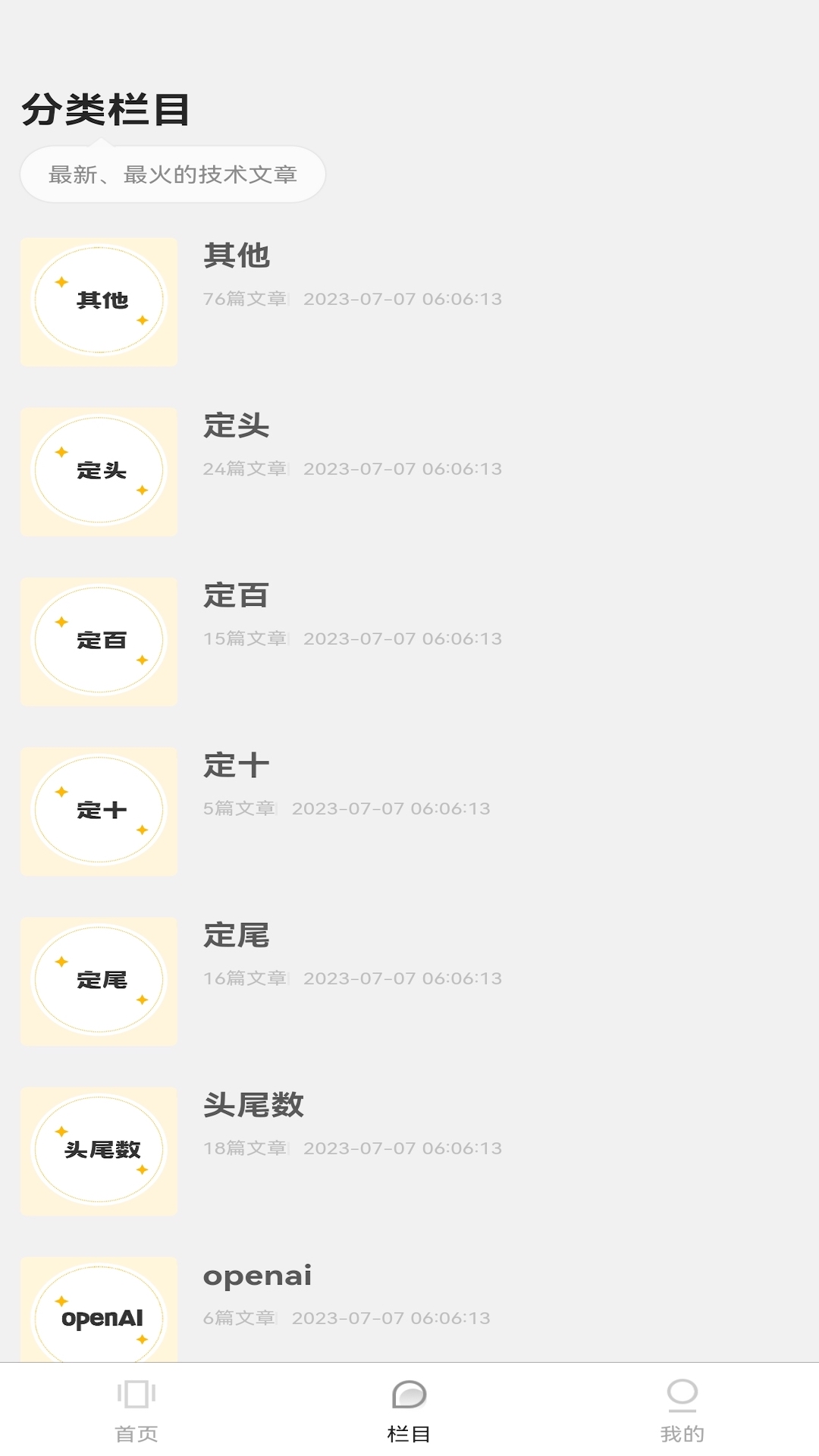Tap the 其他 category icon
819x1456 pixels.
pos(99,300)
